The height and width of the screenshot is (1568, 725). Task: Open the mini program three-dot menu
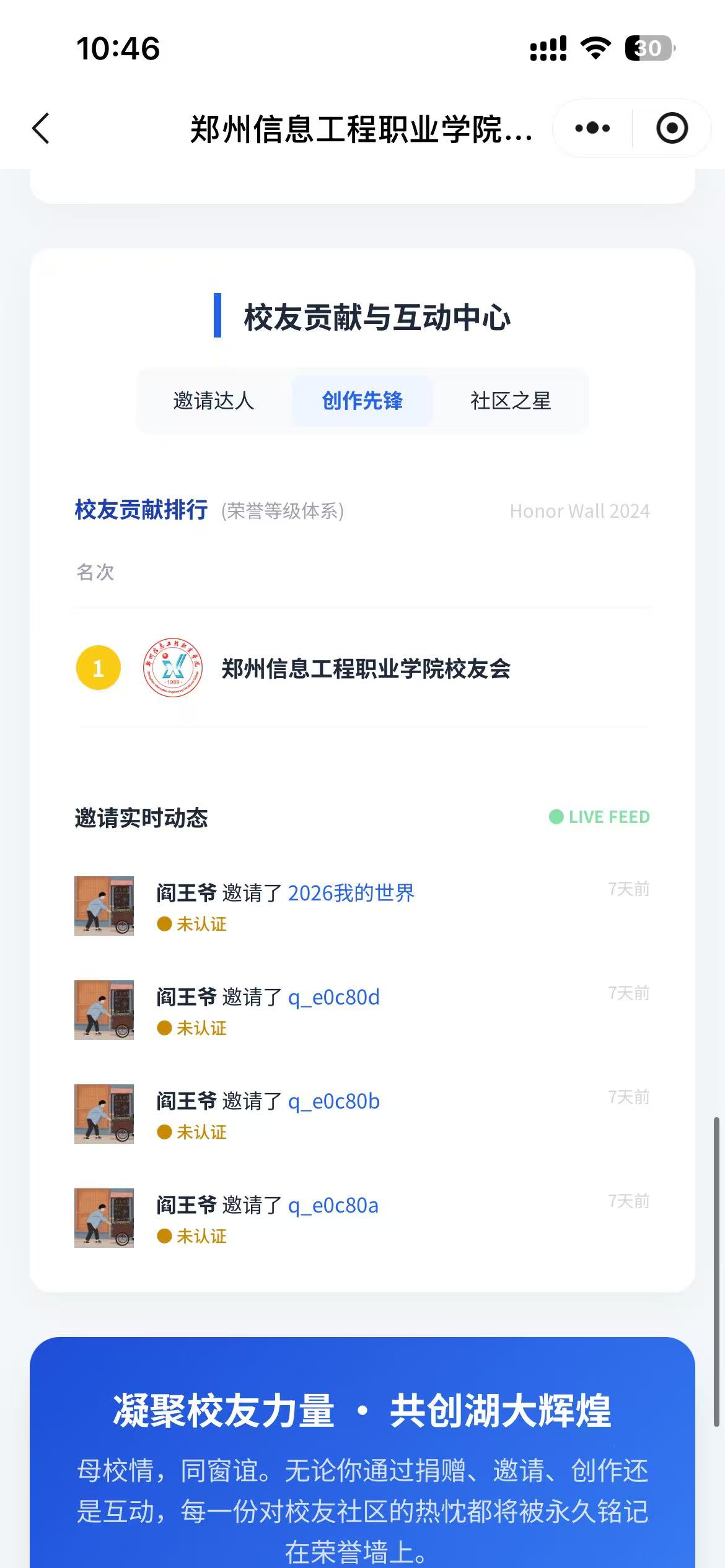coord(592,128)
